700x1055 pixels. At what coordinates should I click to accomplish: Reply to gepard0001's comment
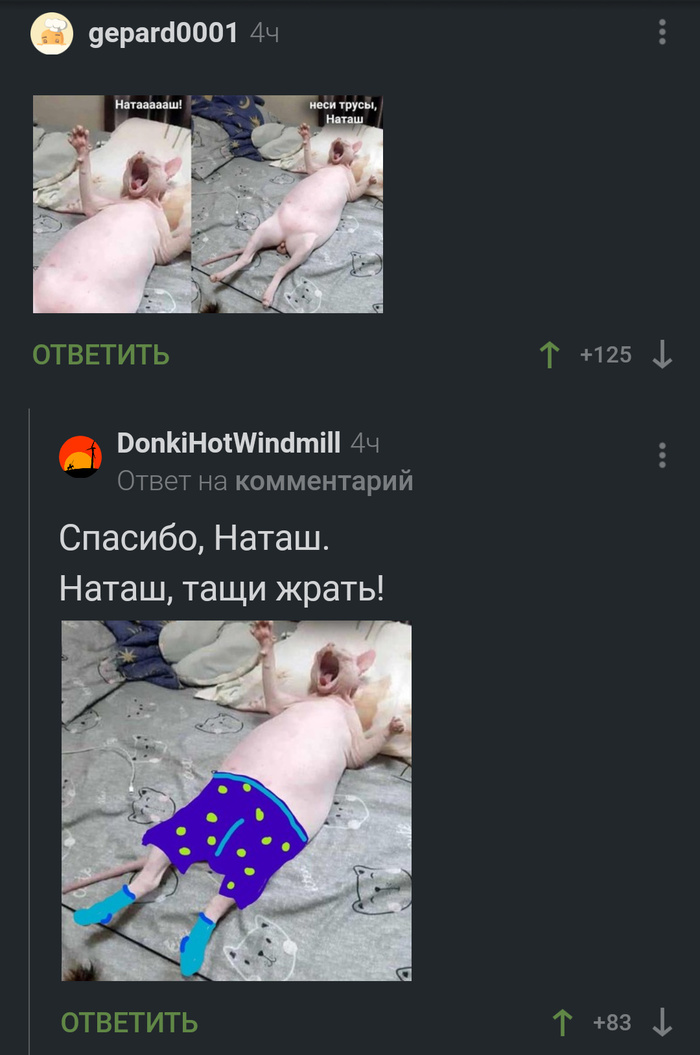[x=101, y=355]
